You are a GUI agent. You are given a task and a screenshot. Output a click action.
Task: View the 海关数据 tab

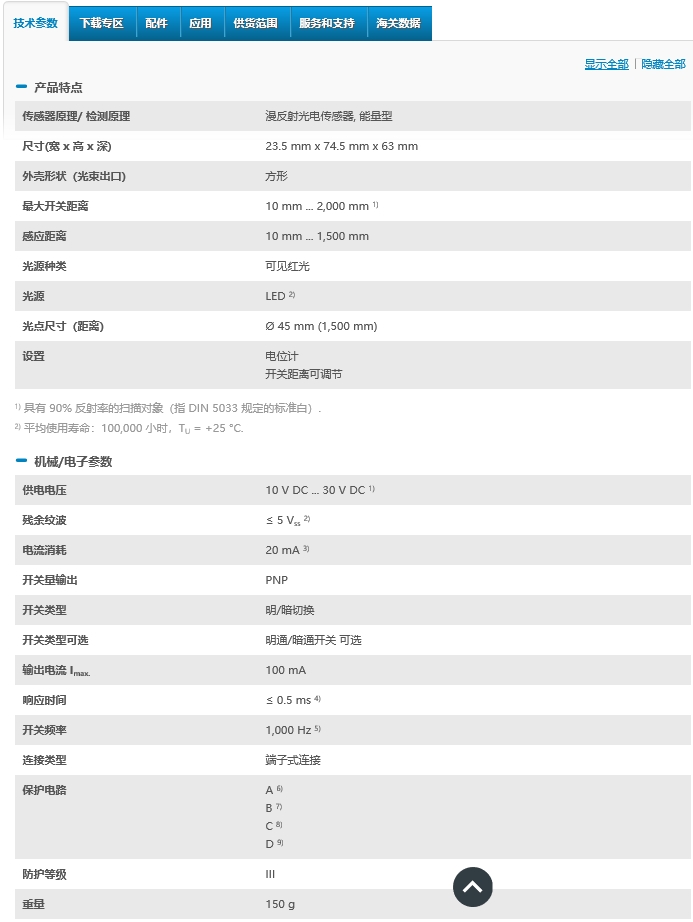pos(399,23)
